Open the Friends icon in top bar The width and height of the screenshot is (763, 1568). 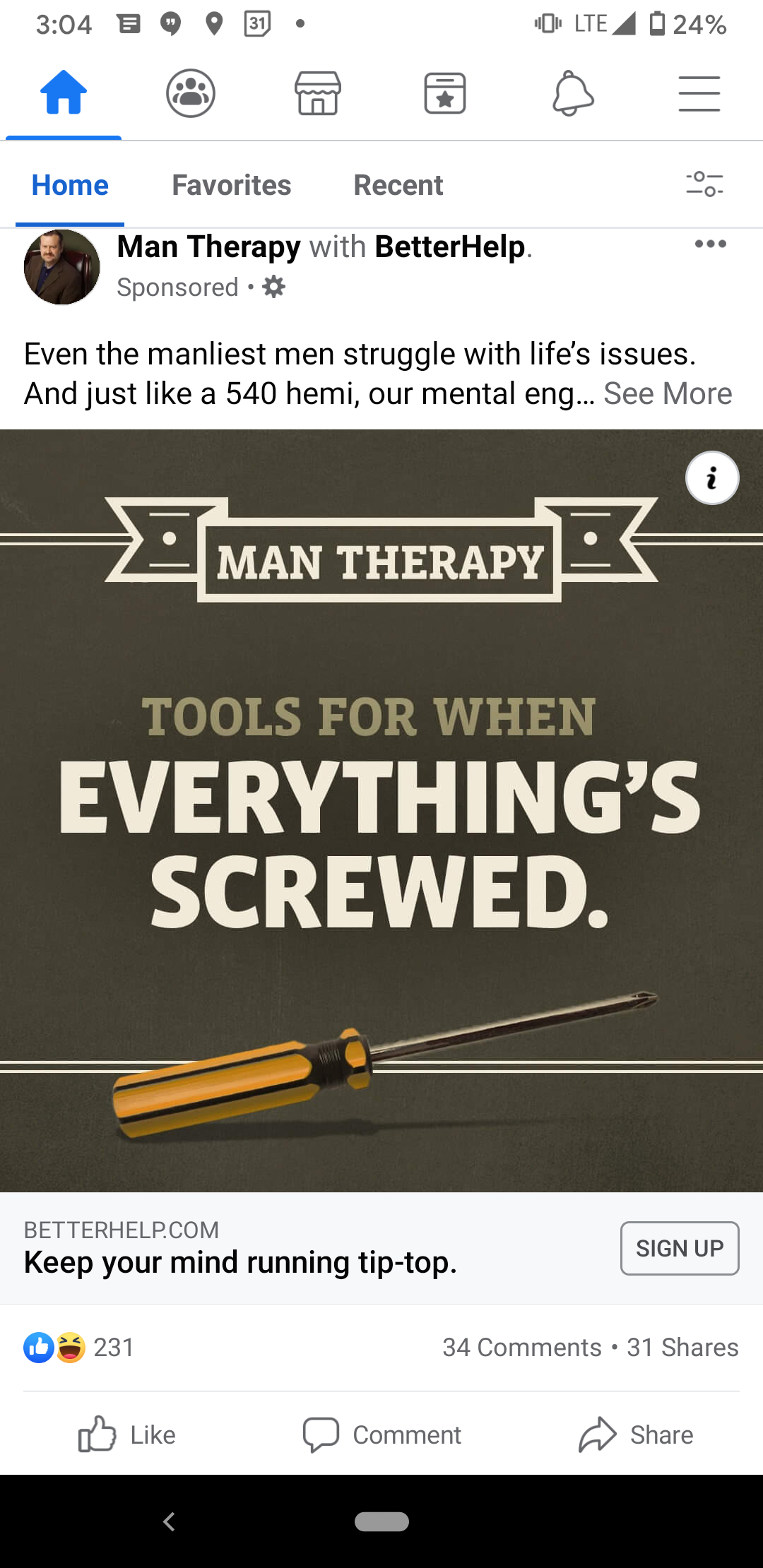point(190,95)
